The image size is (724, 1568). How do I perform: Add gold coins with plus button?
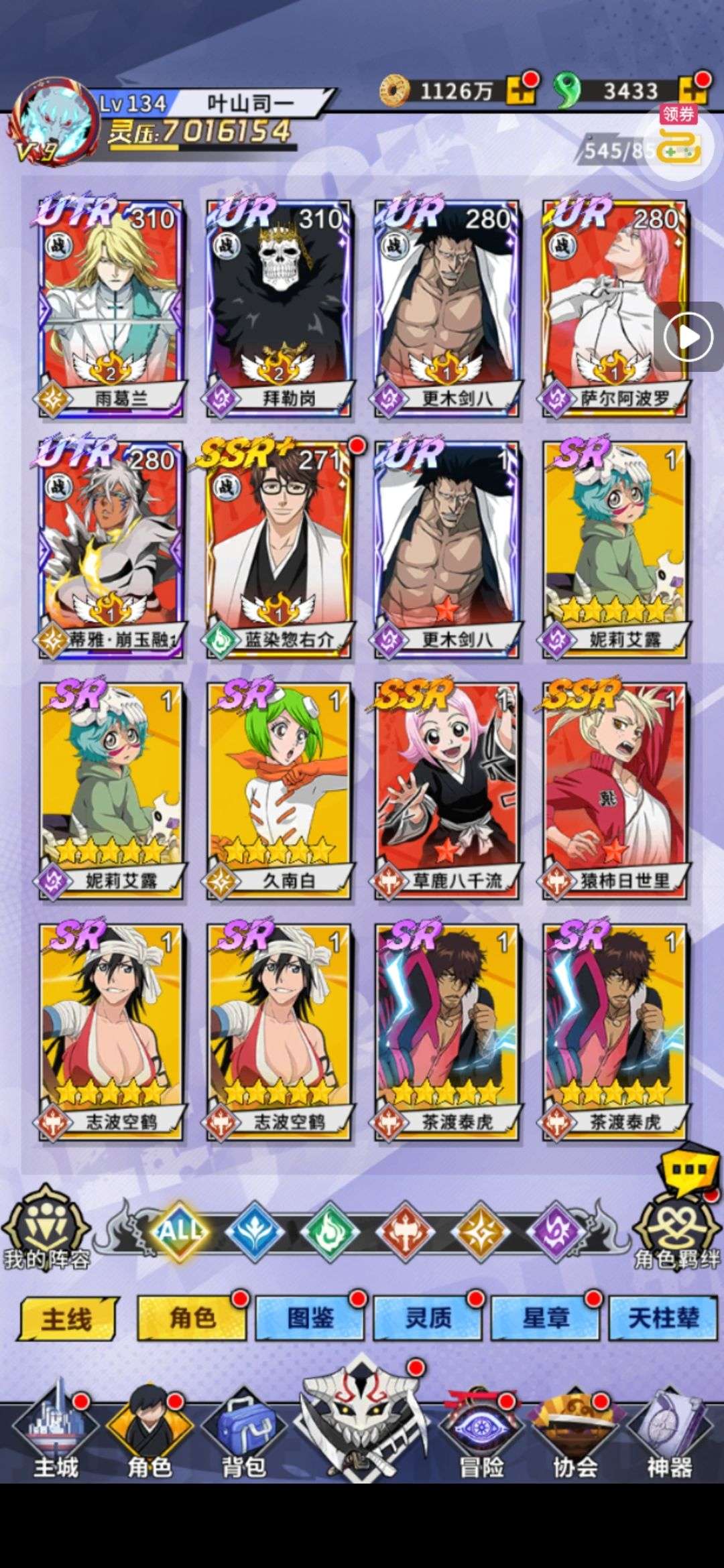coord(520,90)
